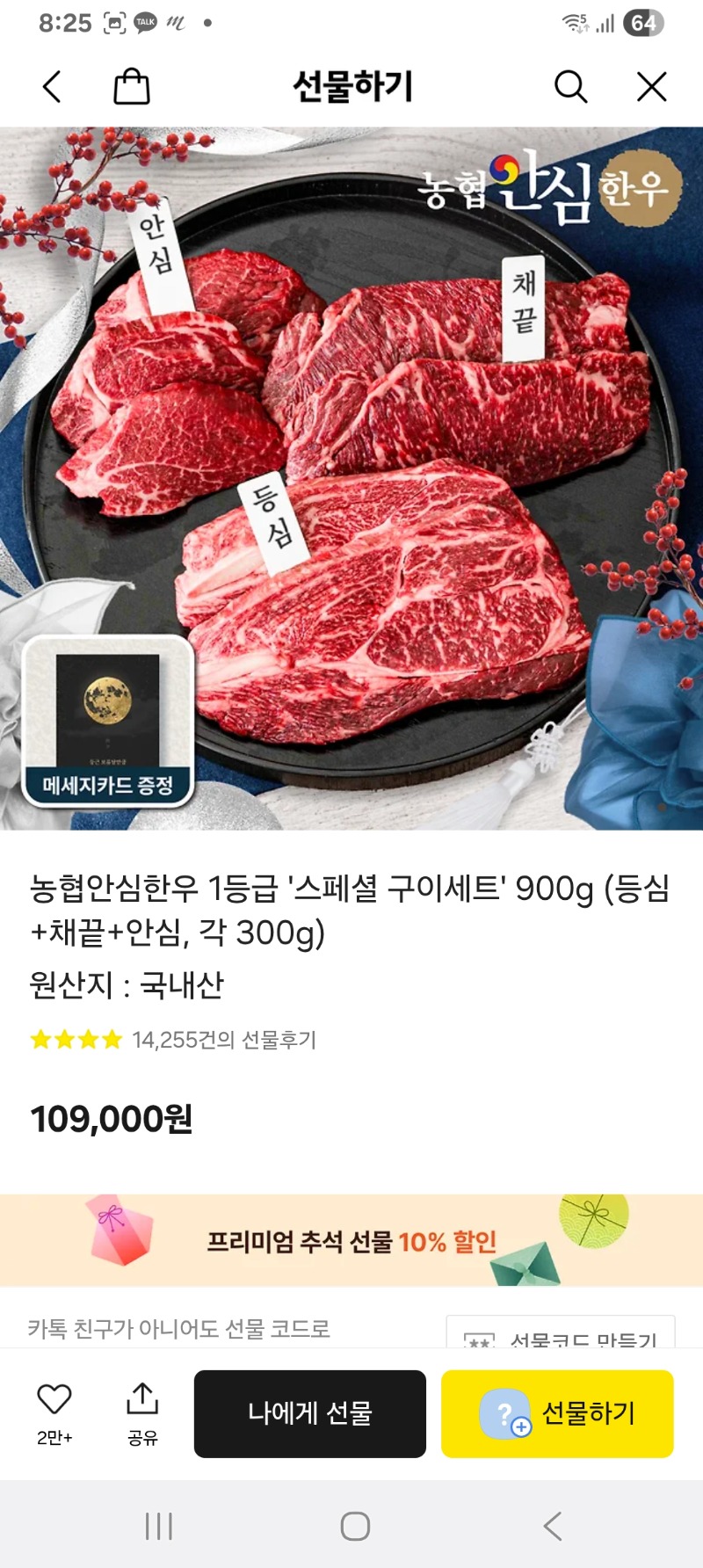
Task: Share this product via 공유
Action: click(x=142, y=1412)
